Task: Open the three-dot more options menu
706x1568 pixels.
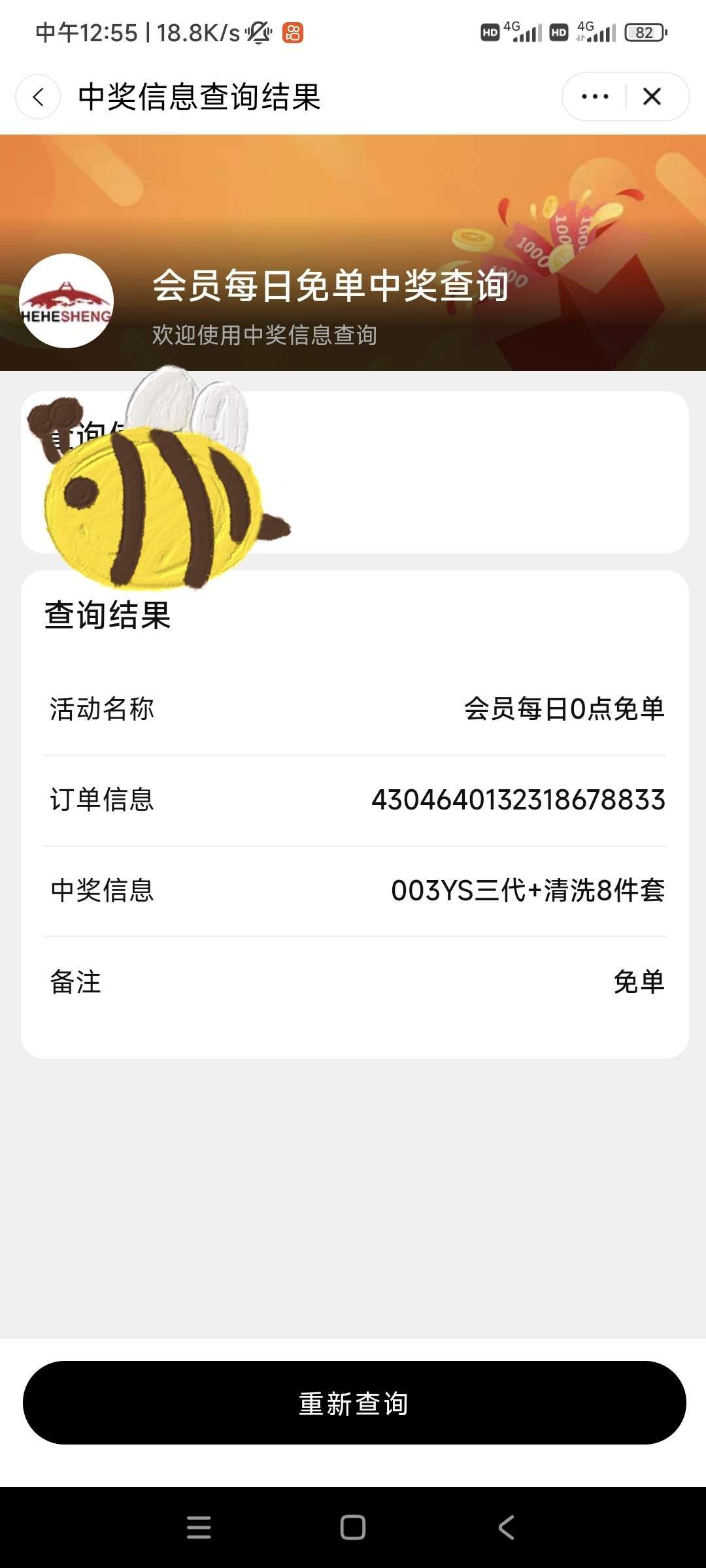Action: click(x=595, y=97)
